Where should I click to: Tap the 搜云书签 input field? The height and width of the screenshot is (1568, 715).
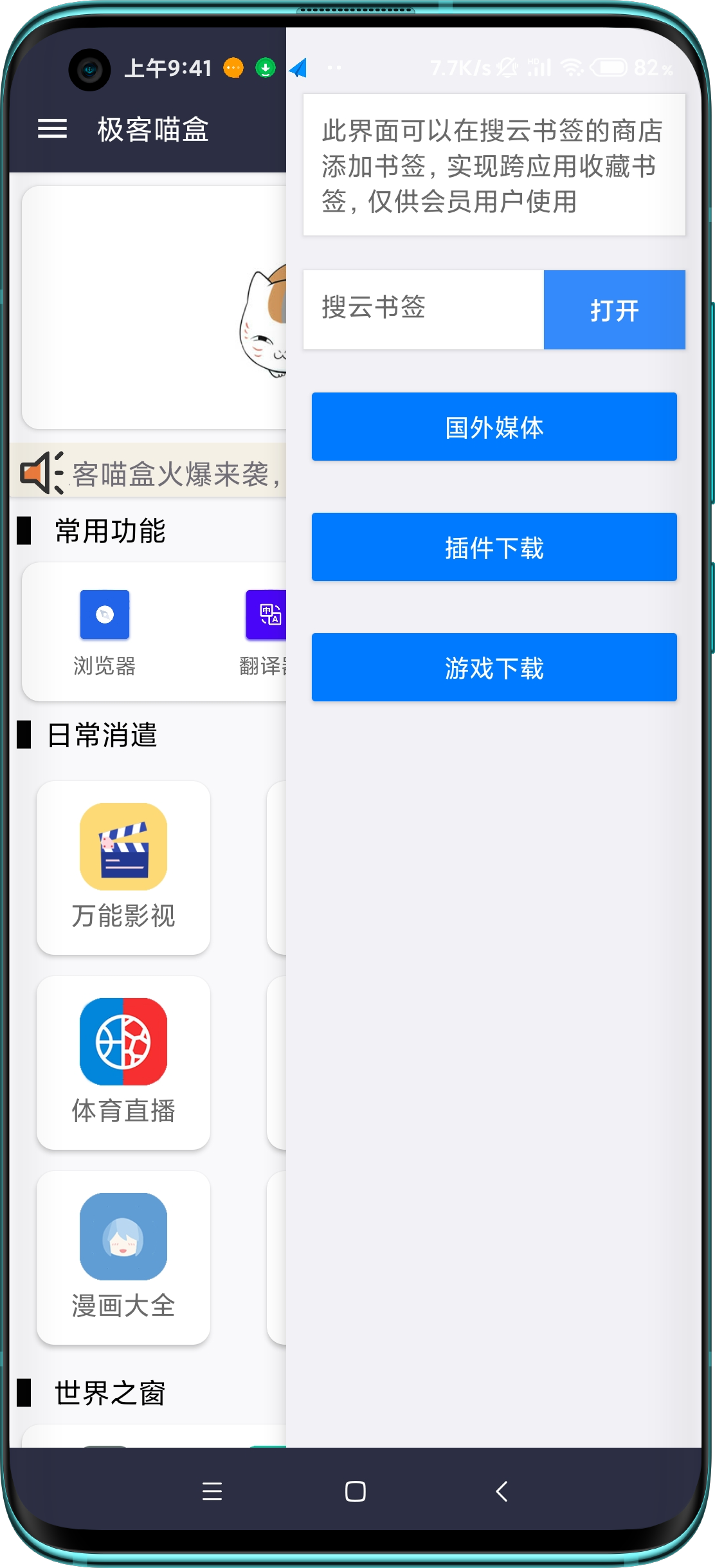click(423, 309)
